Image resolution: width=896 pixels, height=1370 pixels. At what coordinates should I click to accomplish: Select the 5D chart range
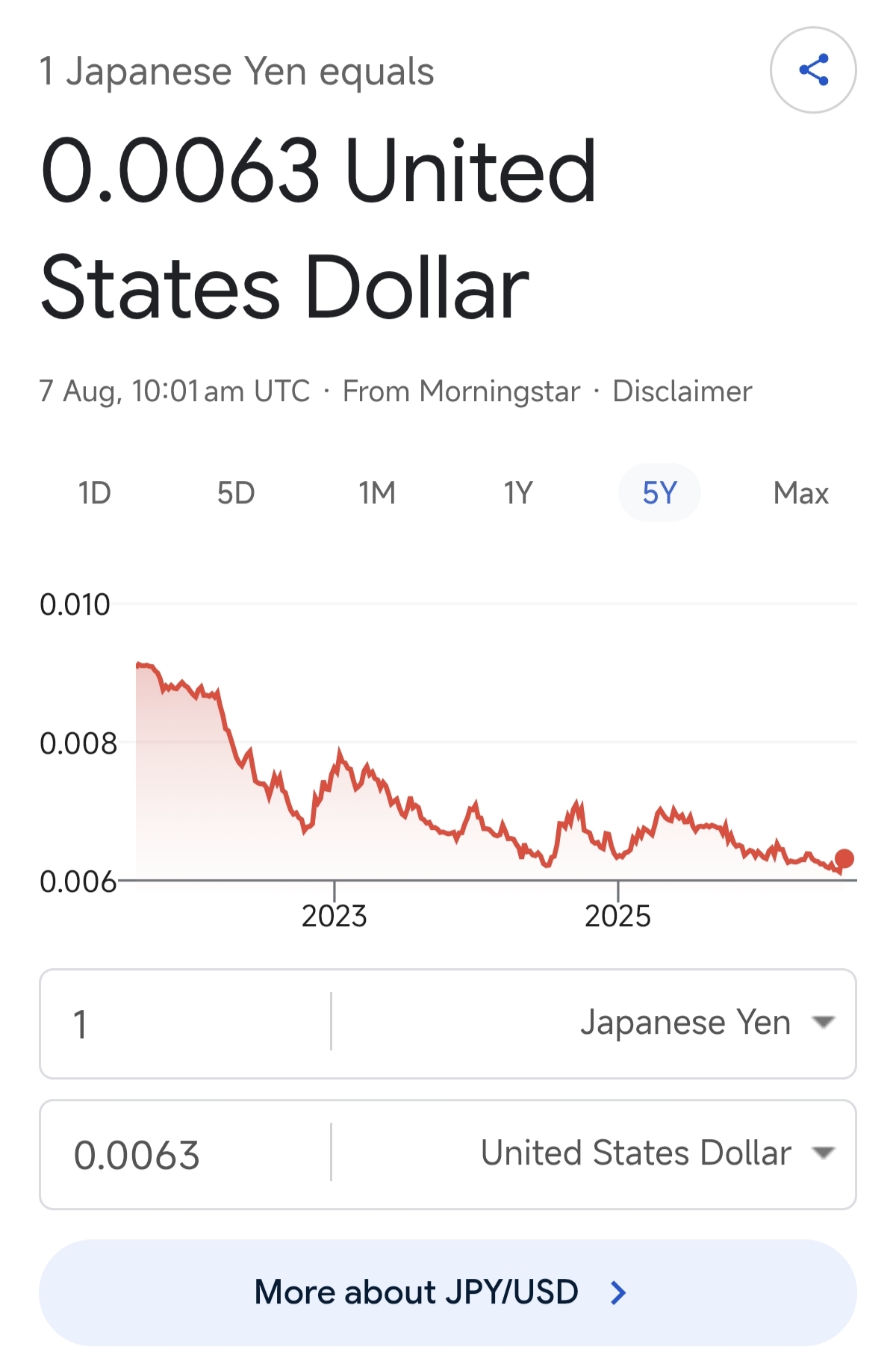point(236,493)
